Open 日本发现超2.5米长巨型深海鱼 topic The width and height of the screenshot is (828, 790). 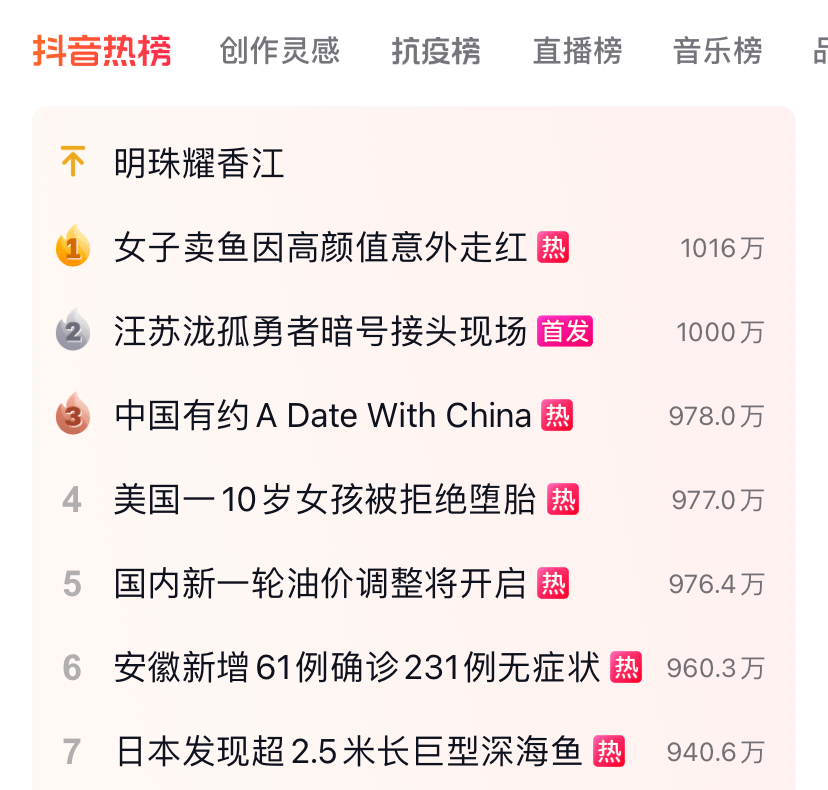(x=349, y=751)
